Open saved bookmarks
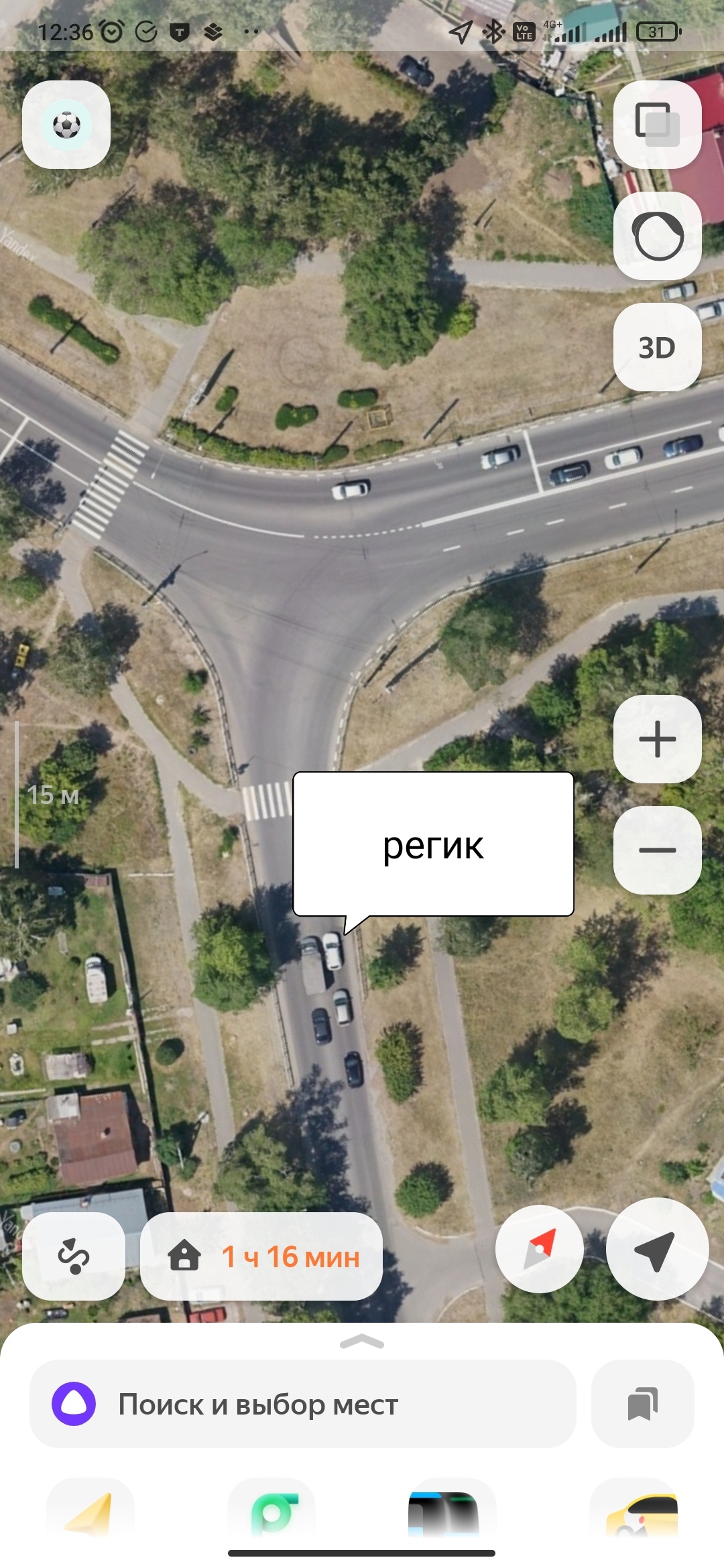The width and height of the screenshot is (724, 1568). point(642,1404)
